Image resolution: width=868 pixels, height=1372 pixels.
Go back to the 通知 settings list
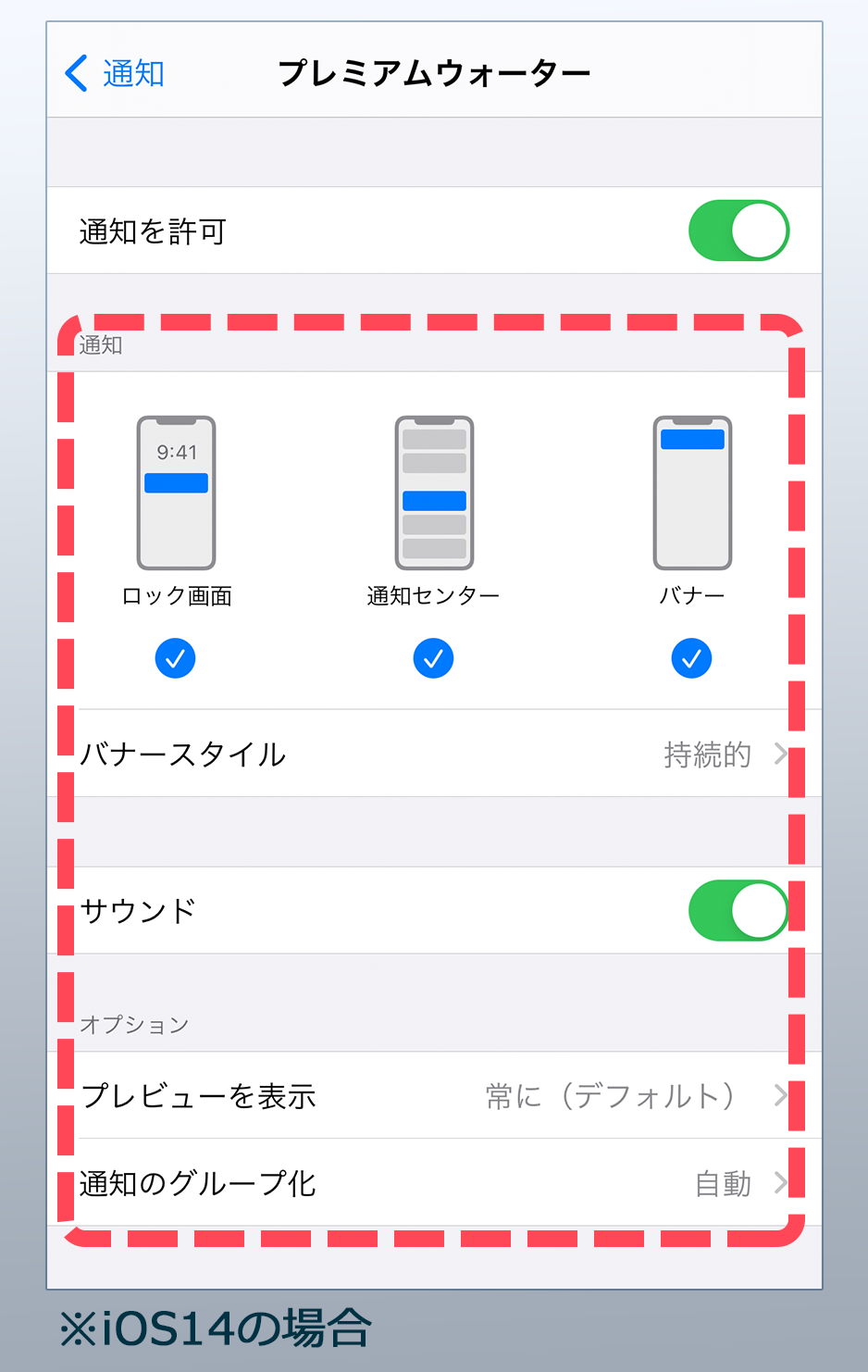(115, 73)
